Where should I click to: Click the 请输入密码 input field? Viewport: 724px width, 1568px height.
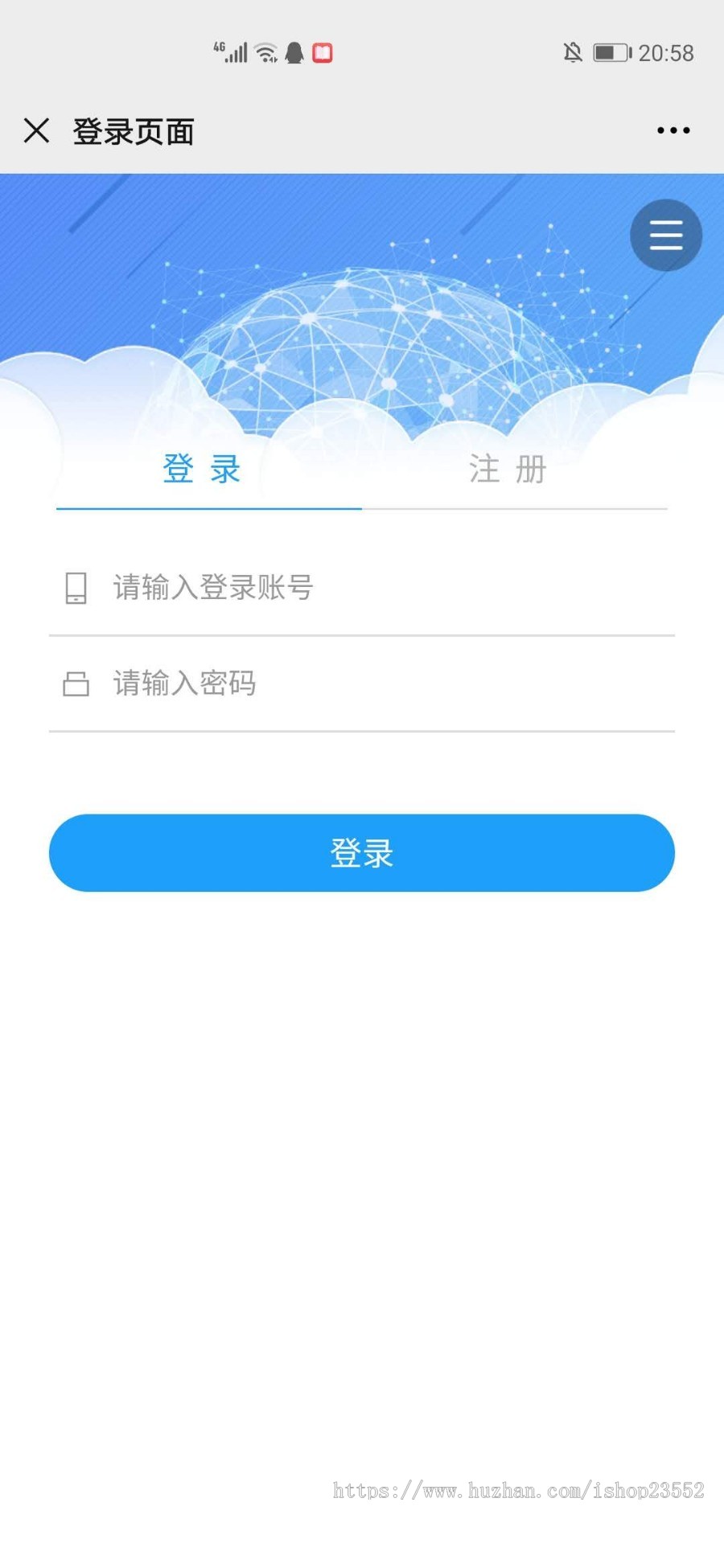pos(322,683)
